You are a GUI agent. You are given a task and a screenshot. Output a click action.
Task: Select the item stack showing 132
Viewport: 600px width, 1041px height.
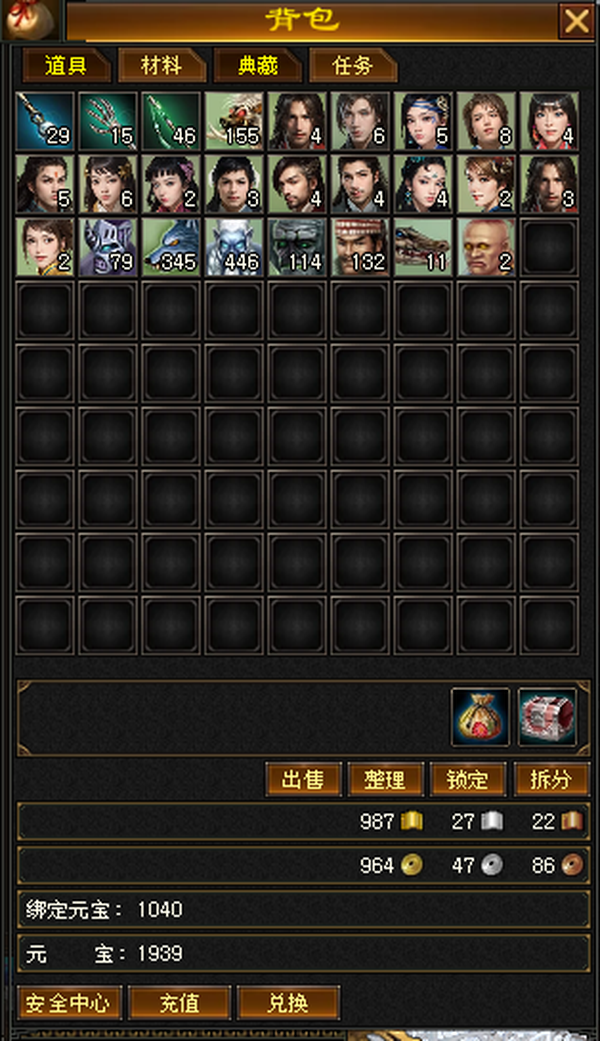pos(360,247)
